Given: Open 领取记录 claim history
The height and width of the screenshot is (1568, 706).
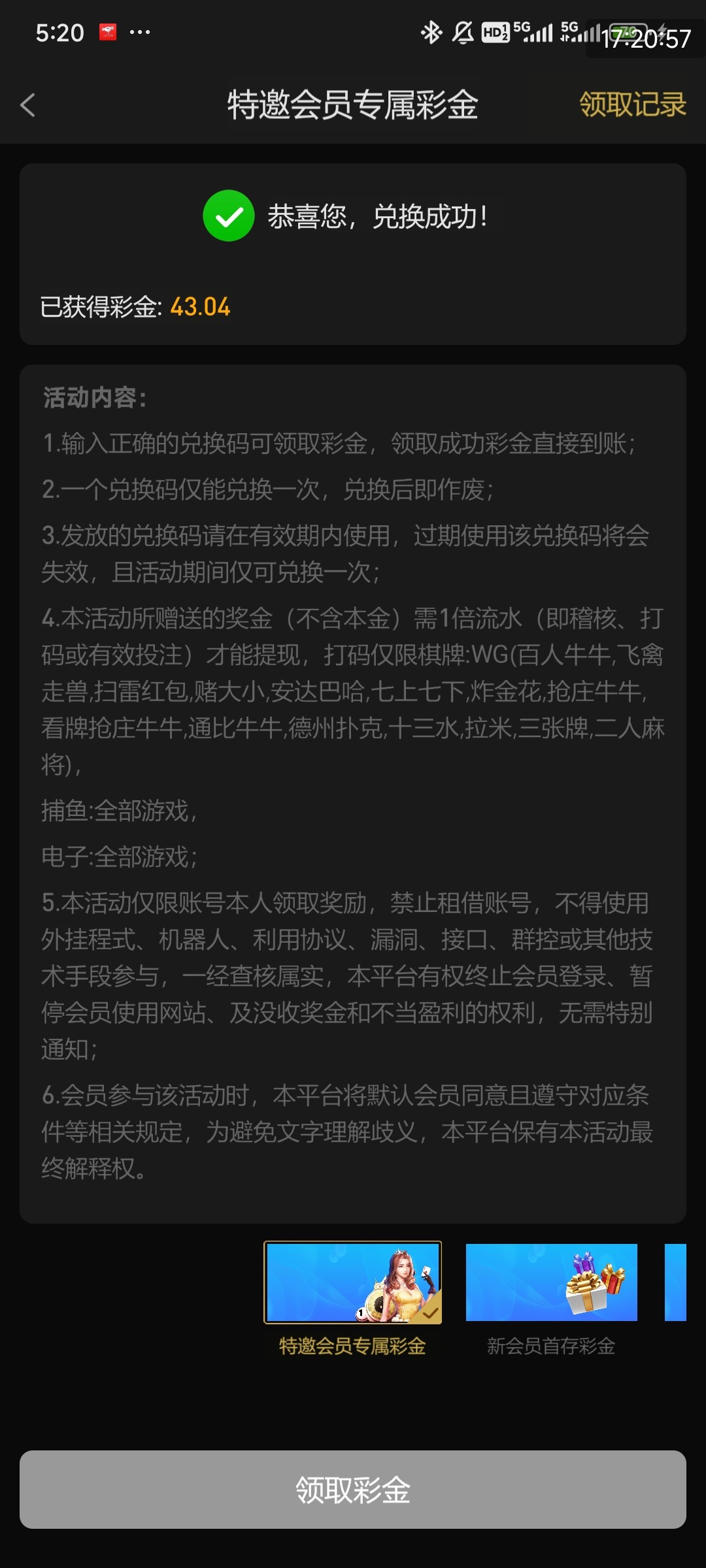Looking at the screenshot, I should pos(632,105).
